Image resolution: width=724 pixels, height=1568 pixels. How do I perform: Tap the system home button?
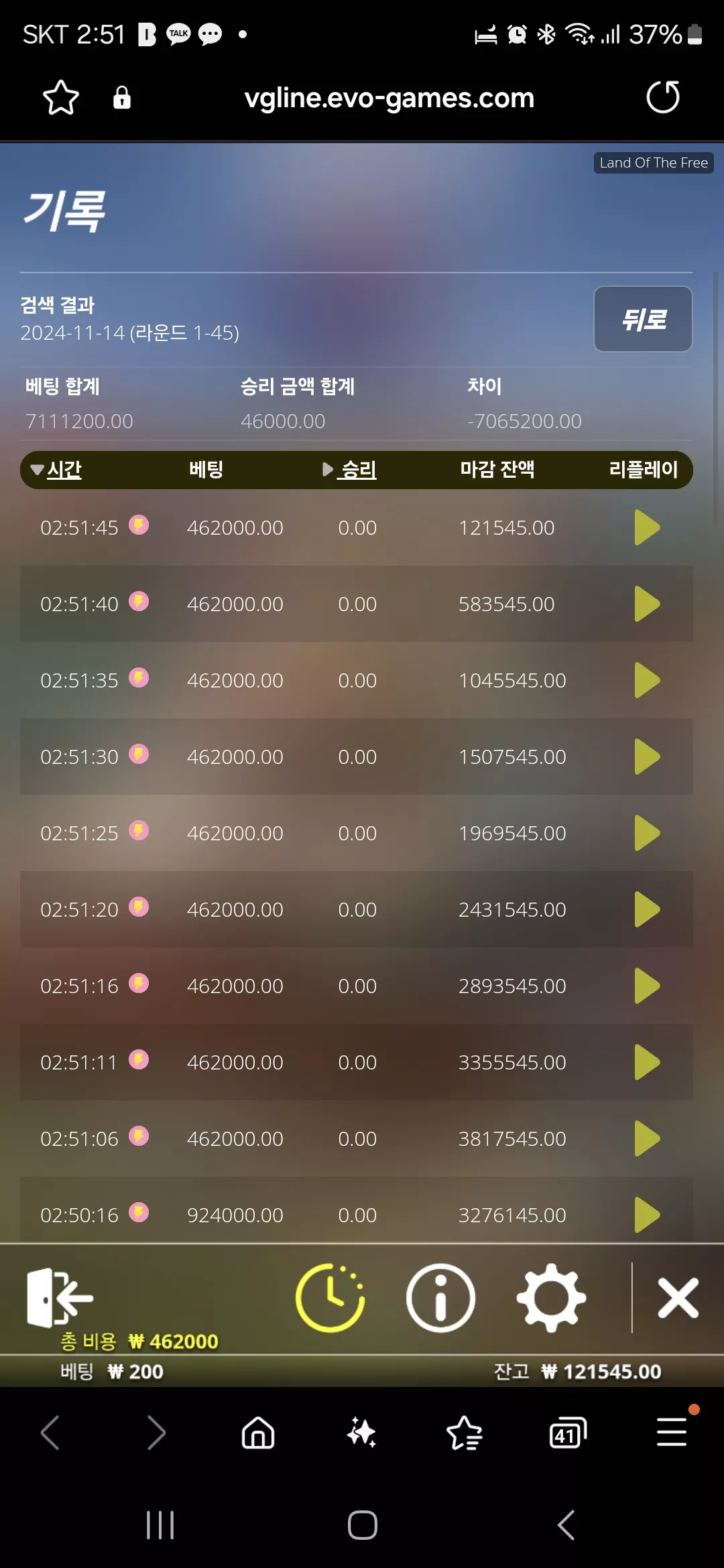(x=362, y=1526)
